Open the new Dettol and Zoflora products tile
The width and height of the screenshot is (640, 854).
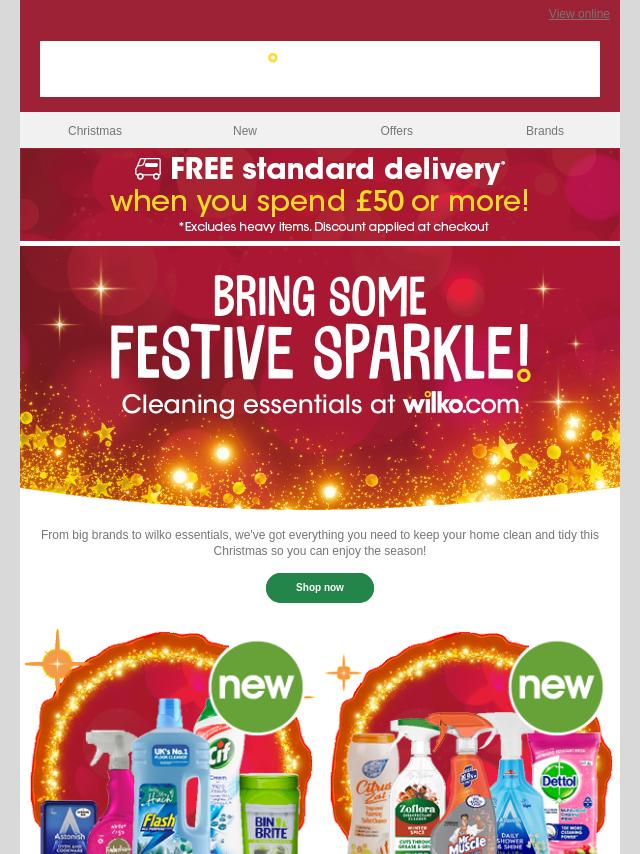click(x=470, y=745)
